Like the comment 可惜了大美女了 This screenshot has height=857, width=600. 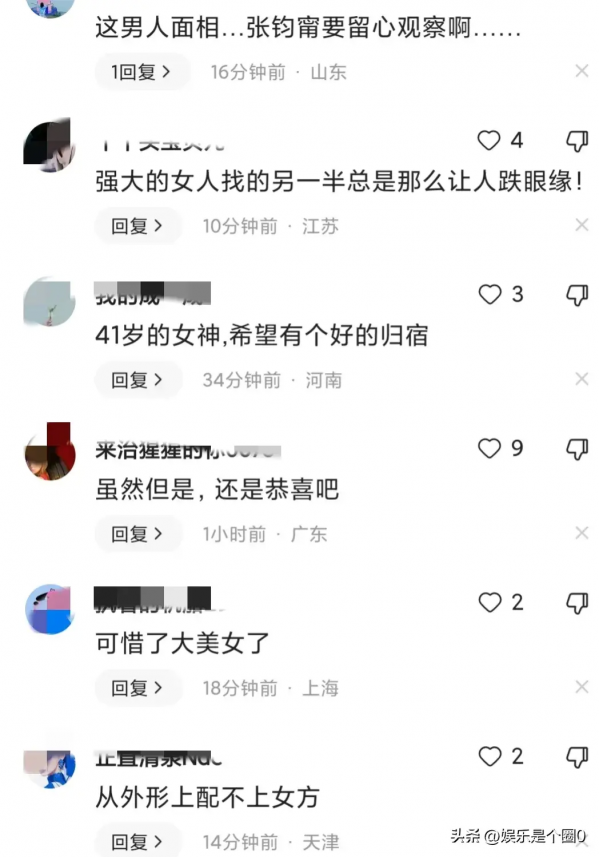pyautogui.click(x=489, y=603)
